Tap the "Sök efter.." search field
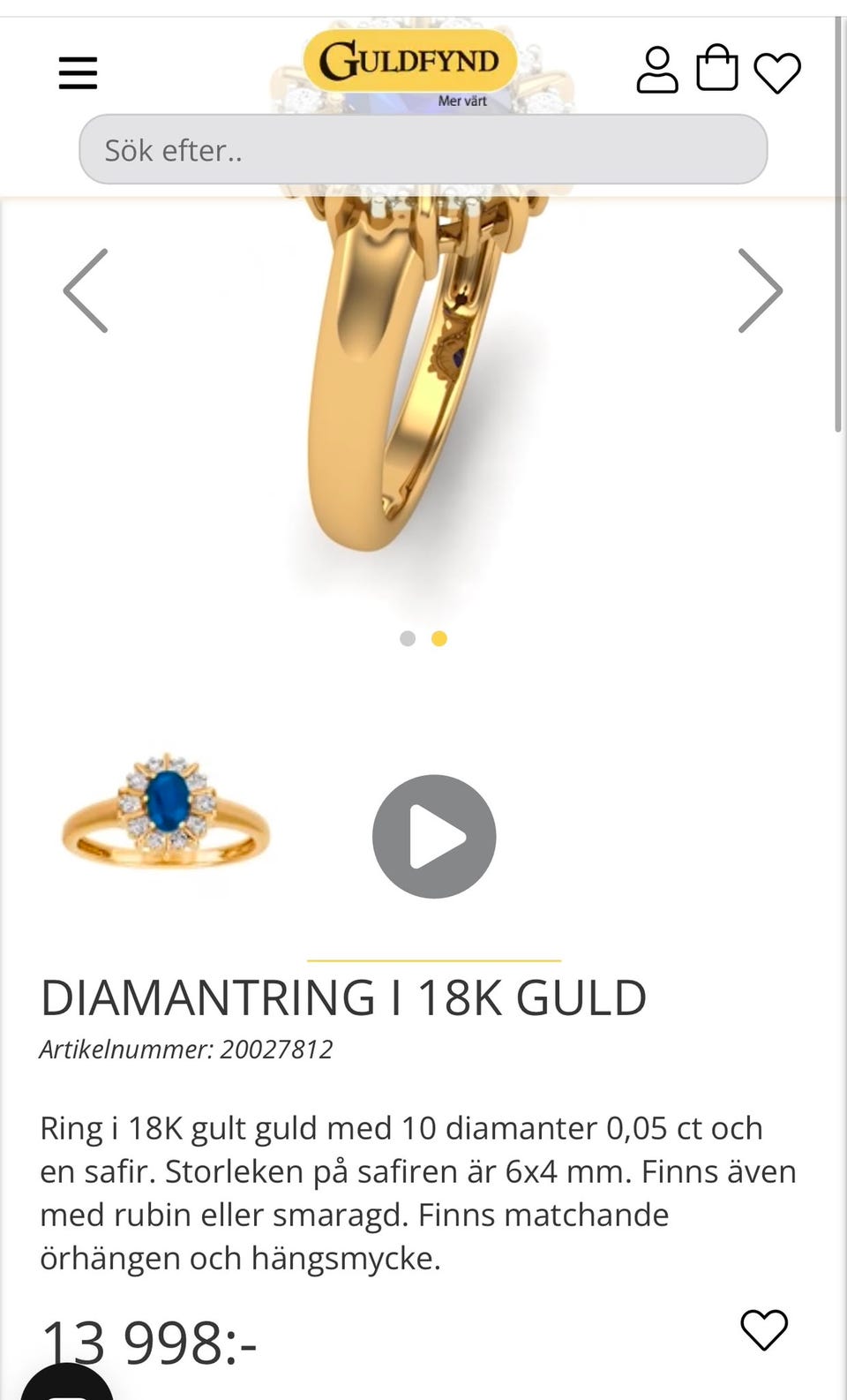Screen dimensions: 847x1400 (423, 149)
